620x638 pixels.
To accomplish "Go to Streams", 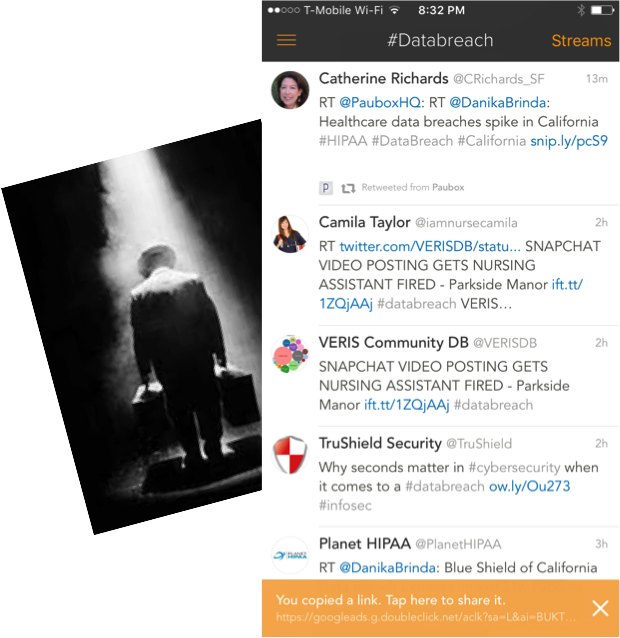I will 580,41.
